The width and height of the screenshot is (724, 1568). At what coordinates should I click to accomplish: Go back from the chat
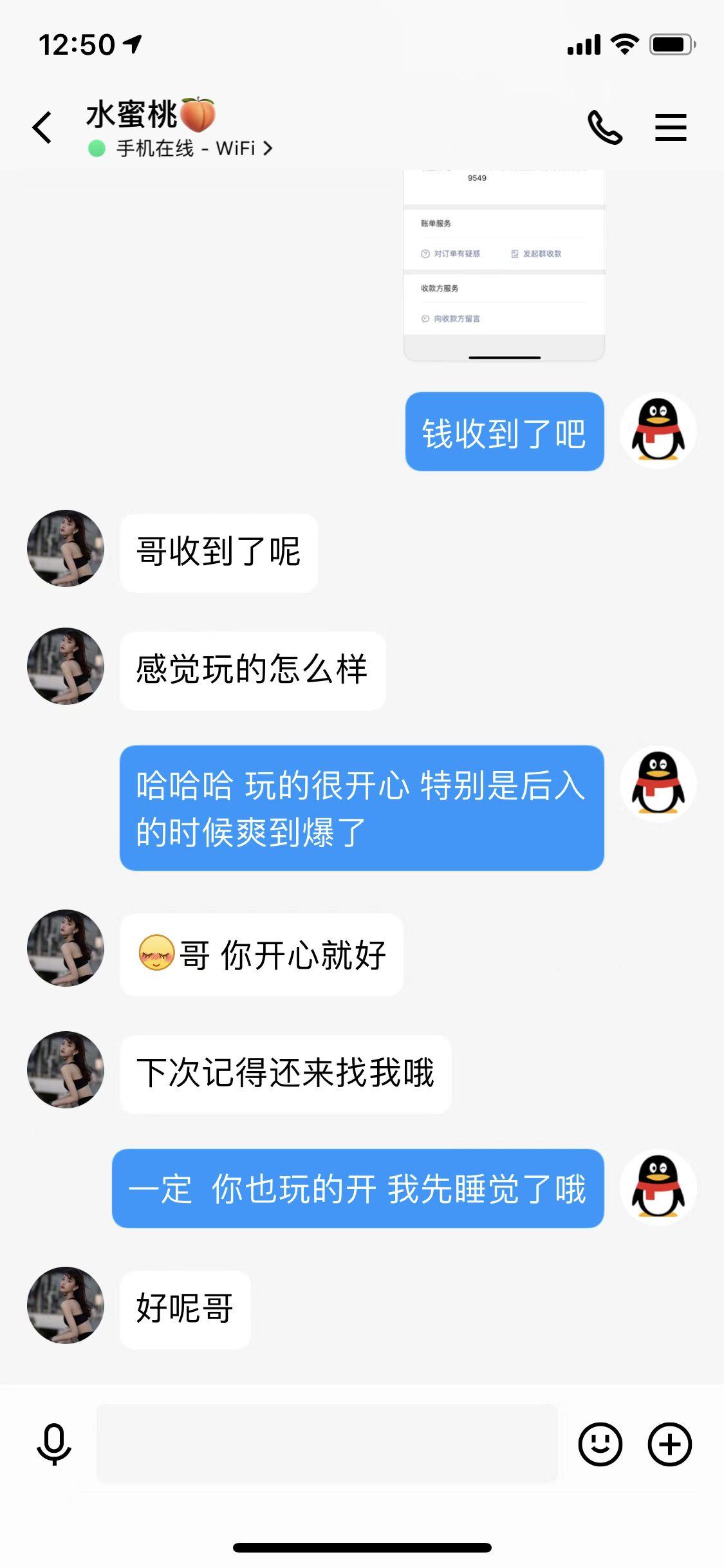pyautogui.click(x=42, y=127)
